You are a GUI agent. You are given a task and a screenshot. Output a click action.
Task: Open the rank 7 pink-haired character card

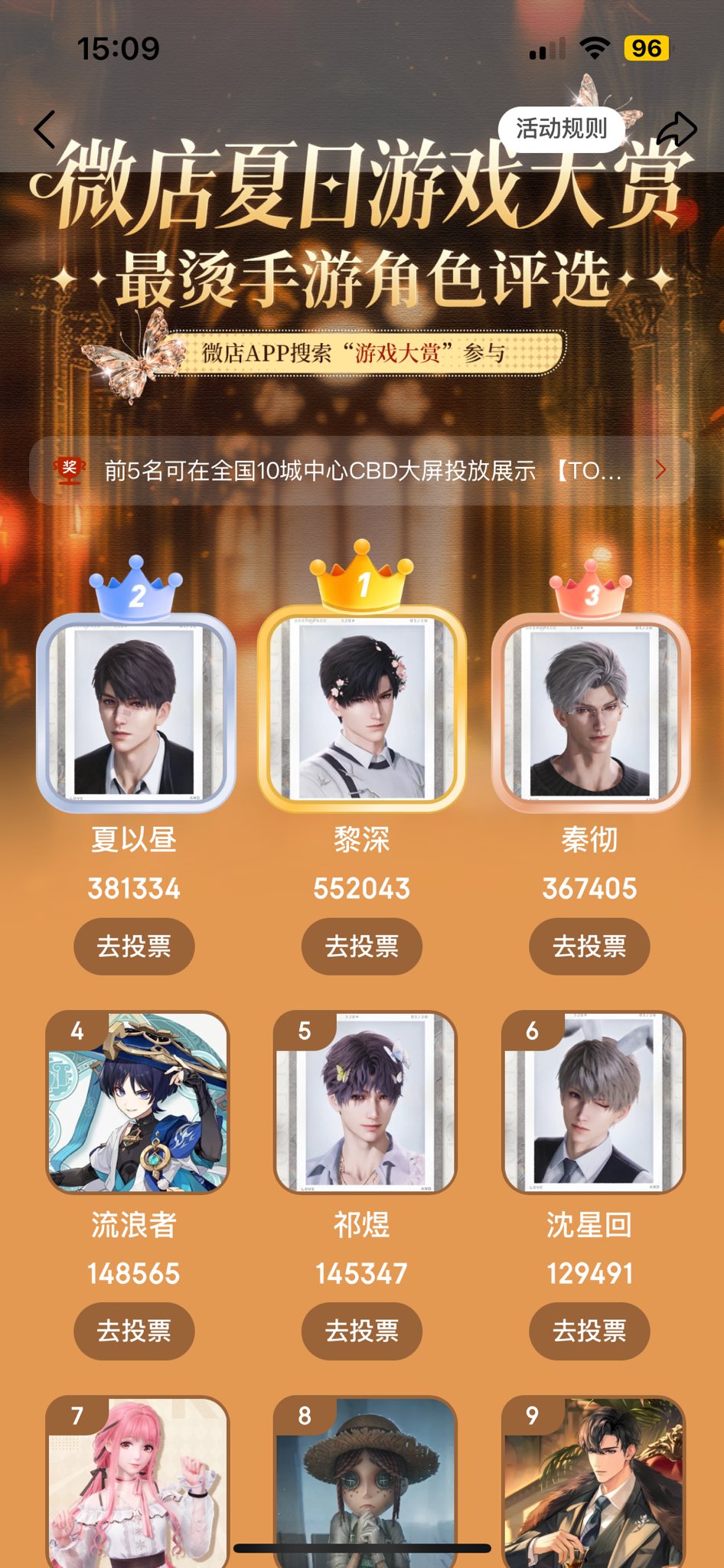138,1481
